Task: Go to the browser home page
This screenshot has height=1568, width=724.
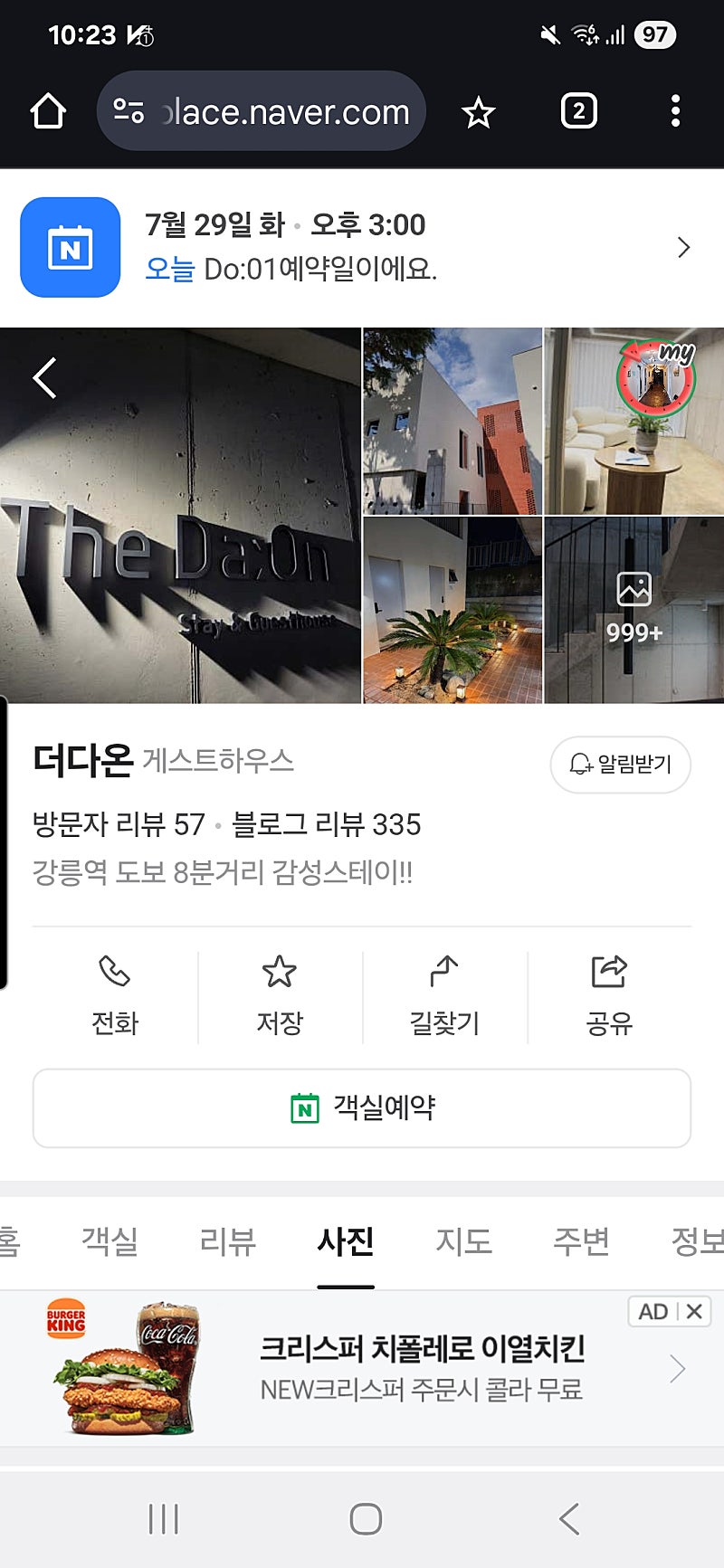Action: 48,112
